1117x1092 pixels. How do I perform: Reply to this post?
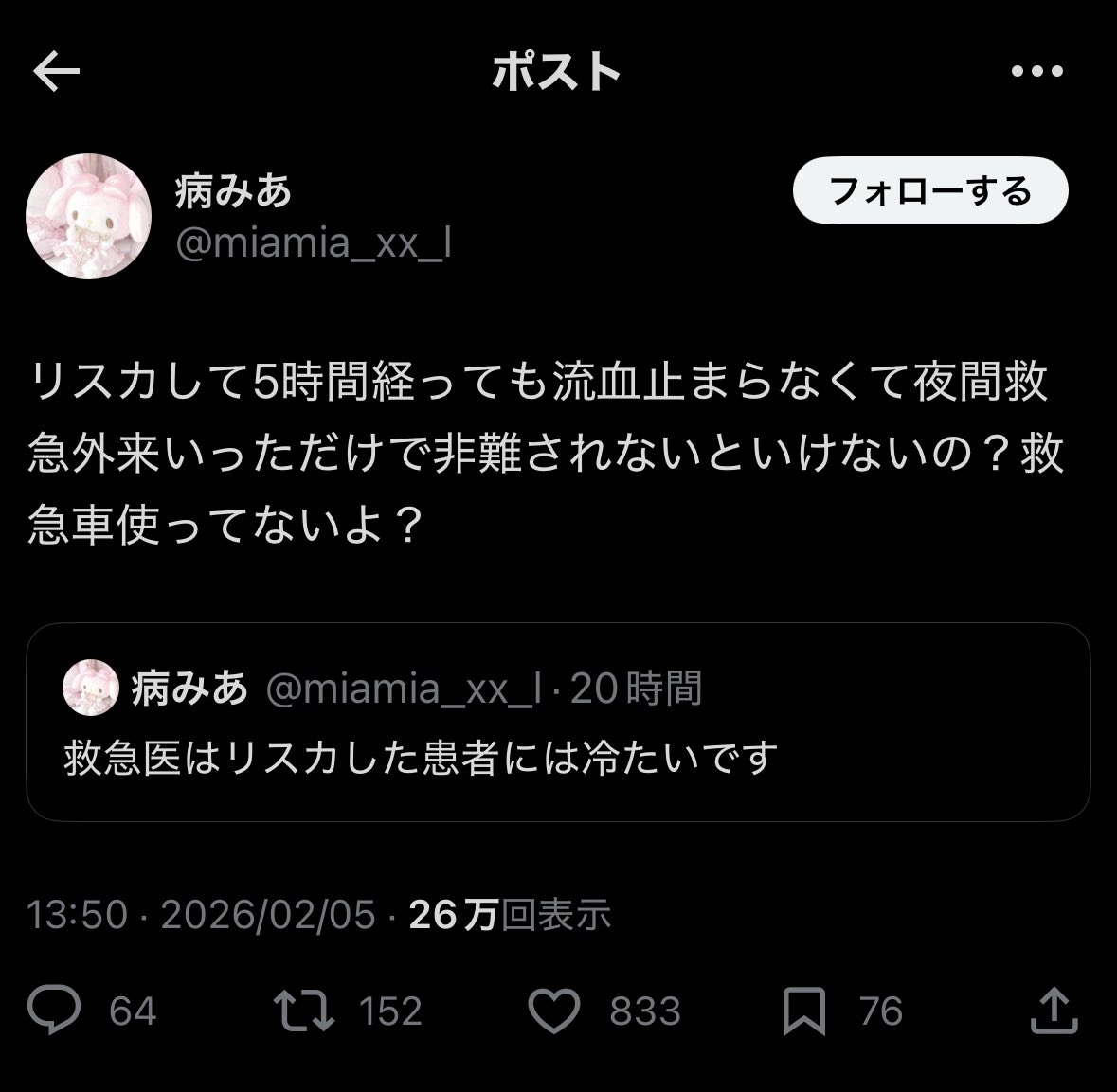coord(54,1010)
